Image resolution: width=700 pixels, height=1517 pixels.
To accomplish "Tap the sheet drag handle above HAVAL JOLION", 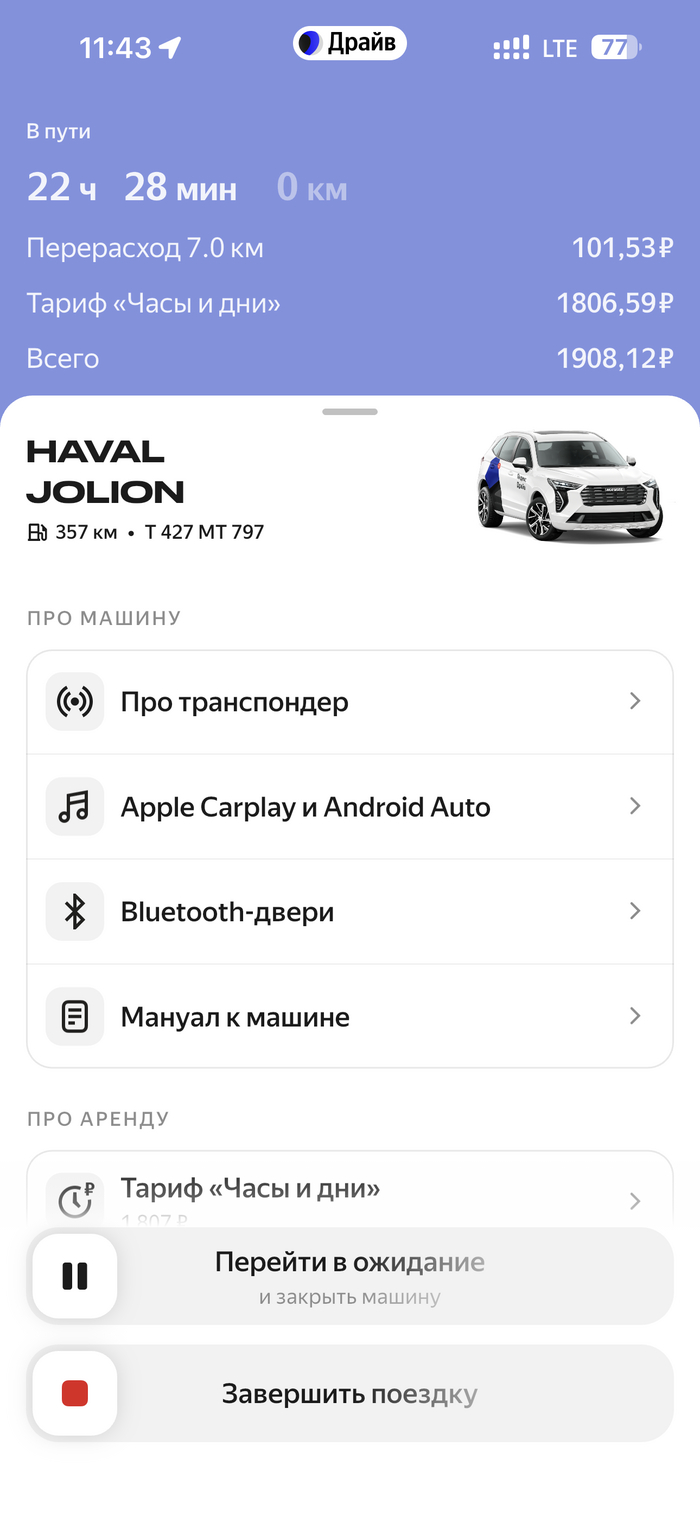I will pos(350,411).
